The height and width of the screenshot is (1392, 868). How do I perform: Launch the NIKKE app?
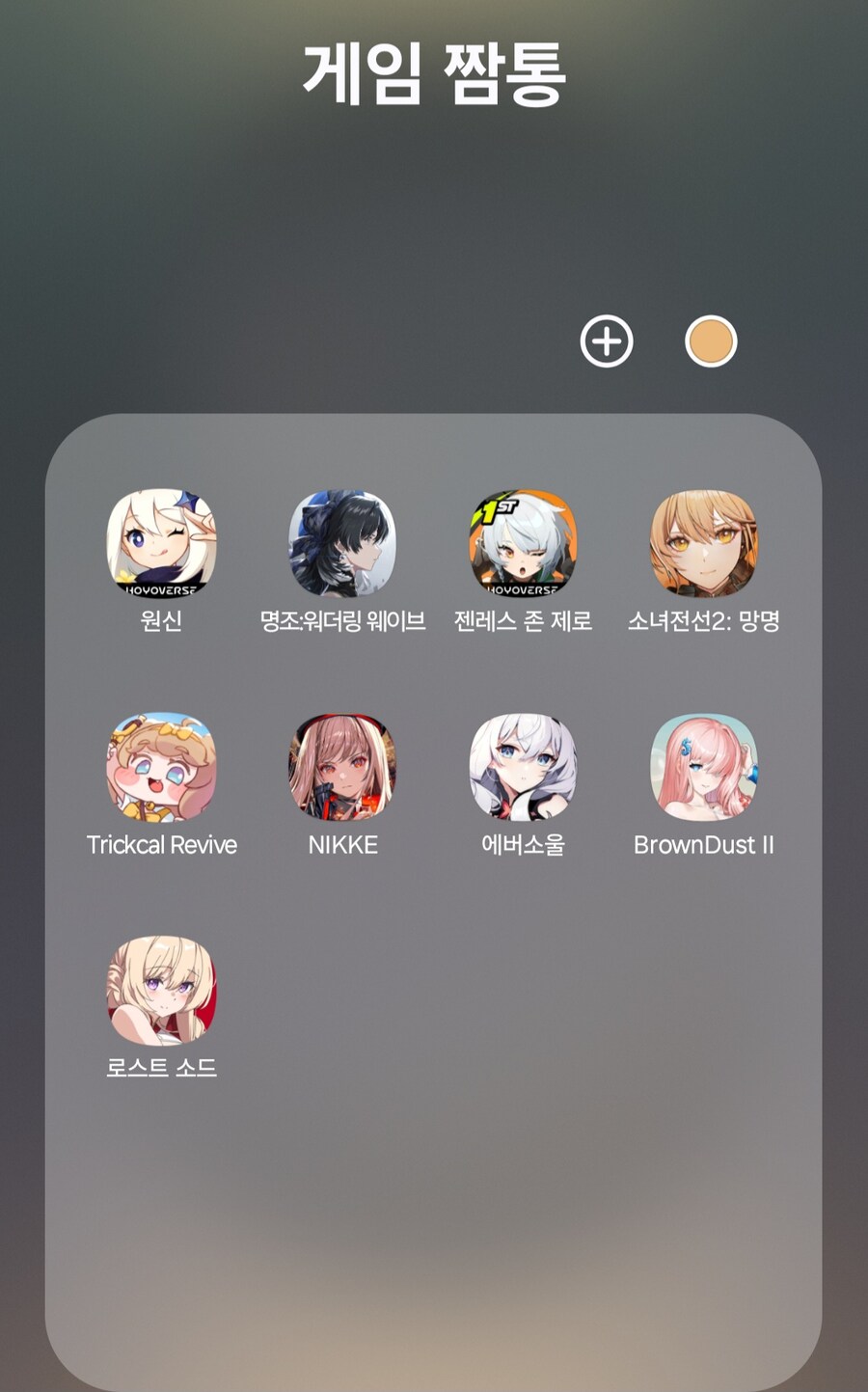click(342, 767)
